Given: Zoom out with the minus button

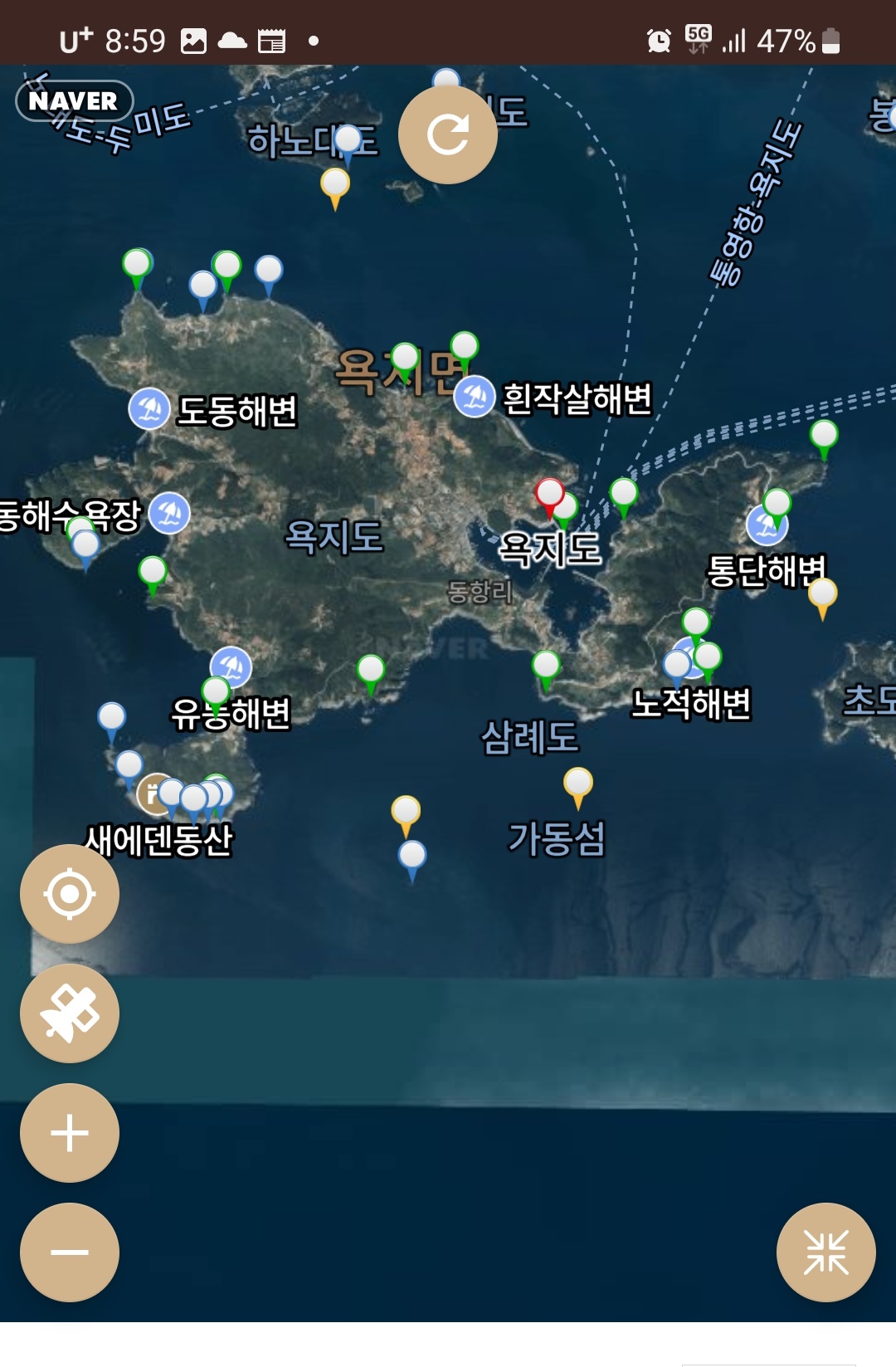Looking at the screenshot, I should pyautogui.click(x=70, y=1252).
